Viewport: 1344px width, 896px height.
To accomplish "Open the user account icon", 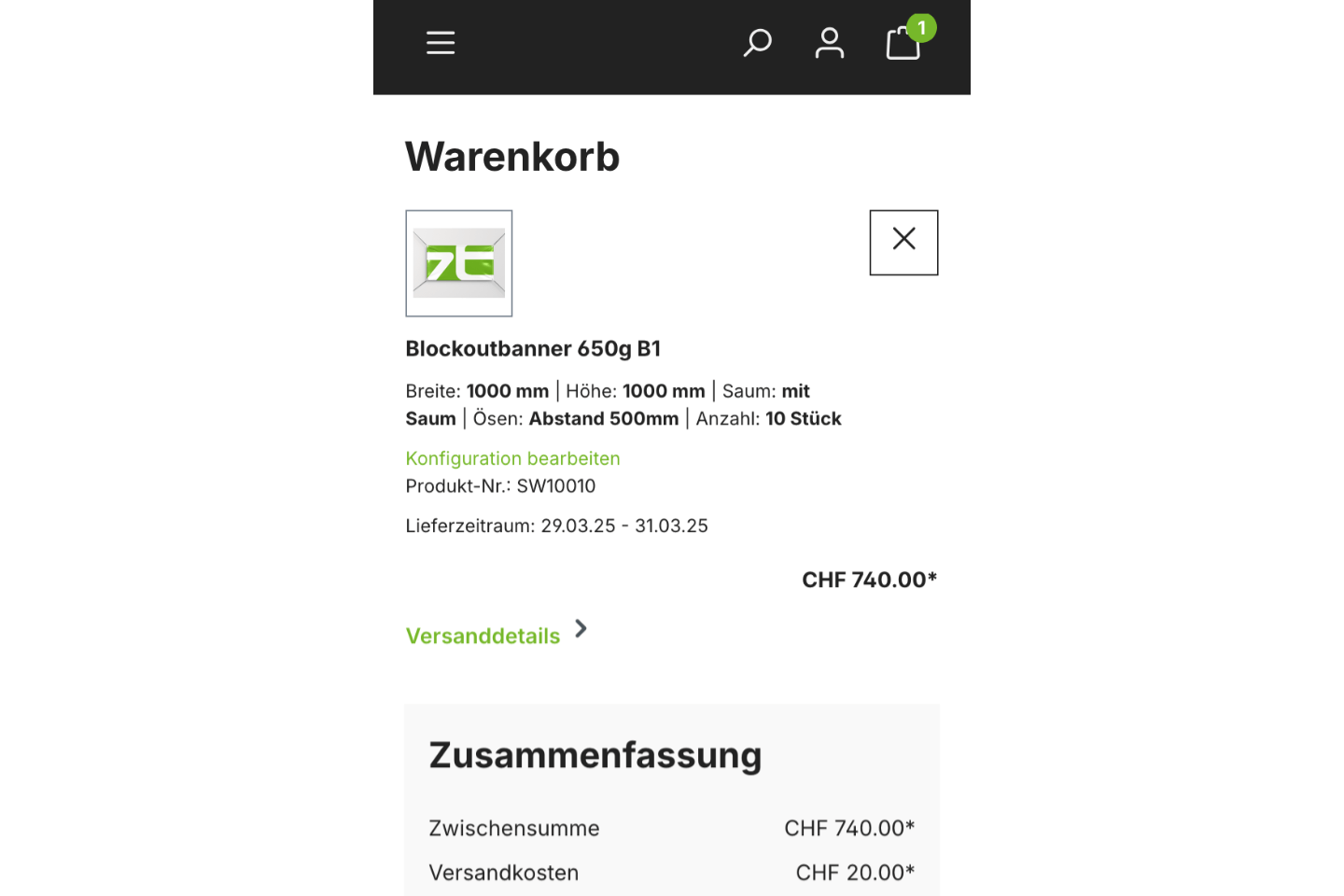I will click(x=829, y=43).
